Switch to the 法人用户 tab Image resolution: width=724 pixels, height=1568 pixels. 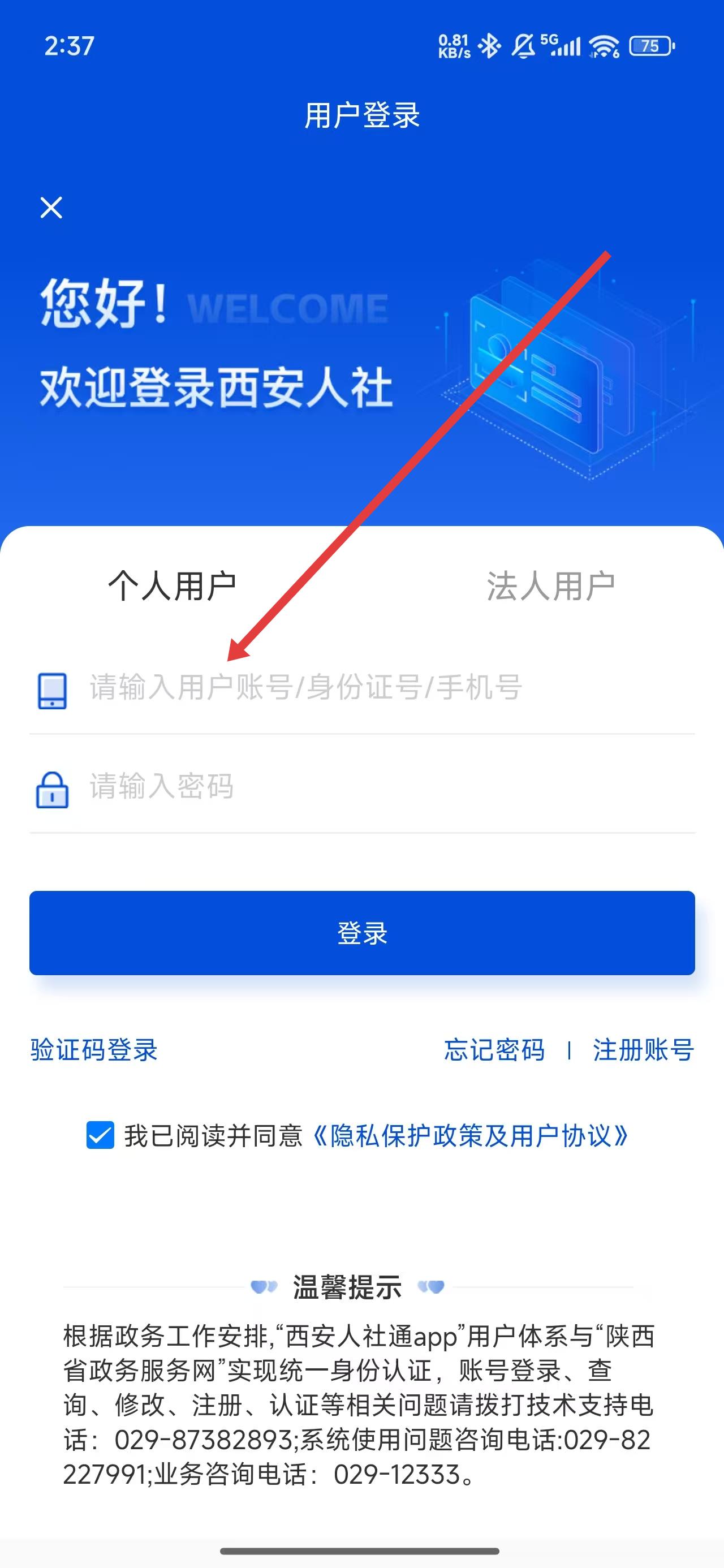550,586
